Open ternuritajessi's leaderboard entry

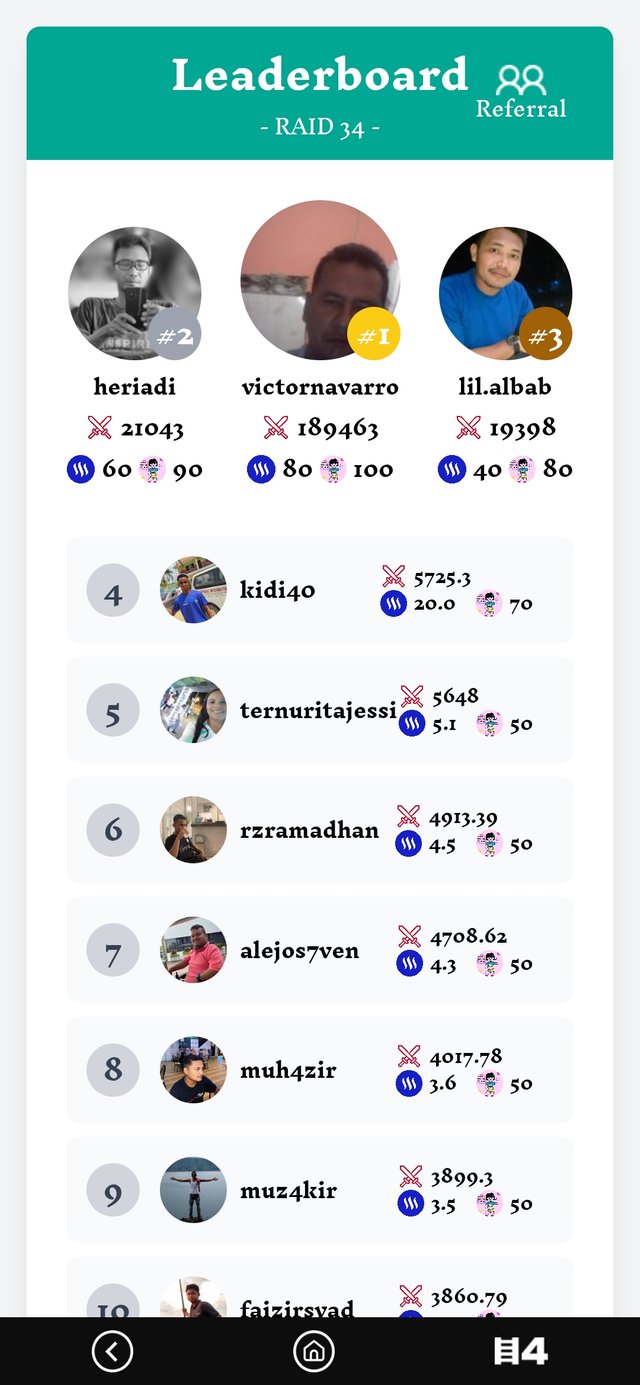[320, 710]
